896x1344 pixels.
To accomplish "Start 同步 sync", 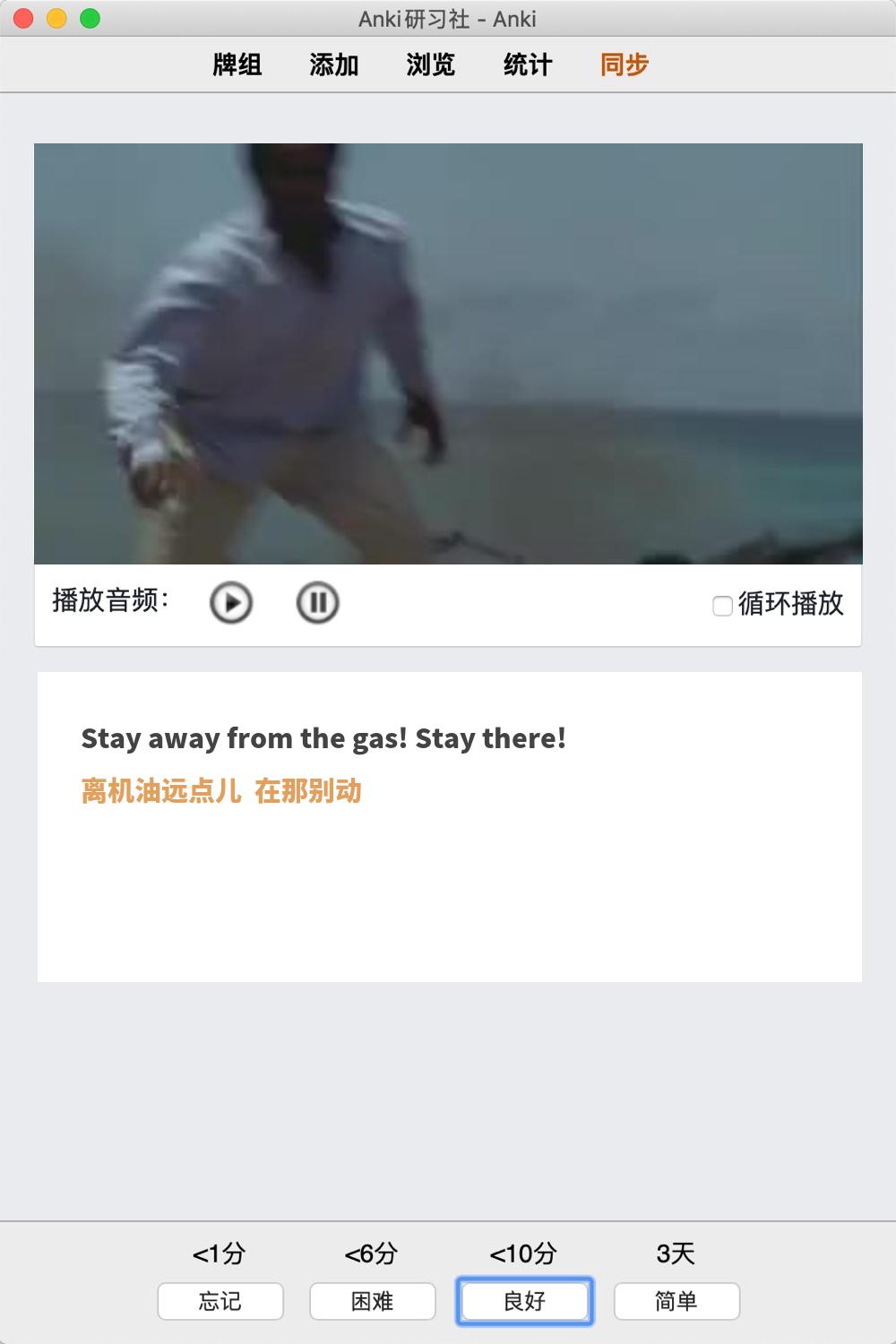I will [x=625, y=65].
